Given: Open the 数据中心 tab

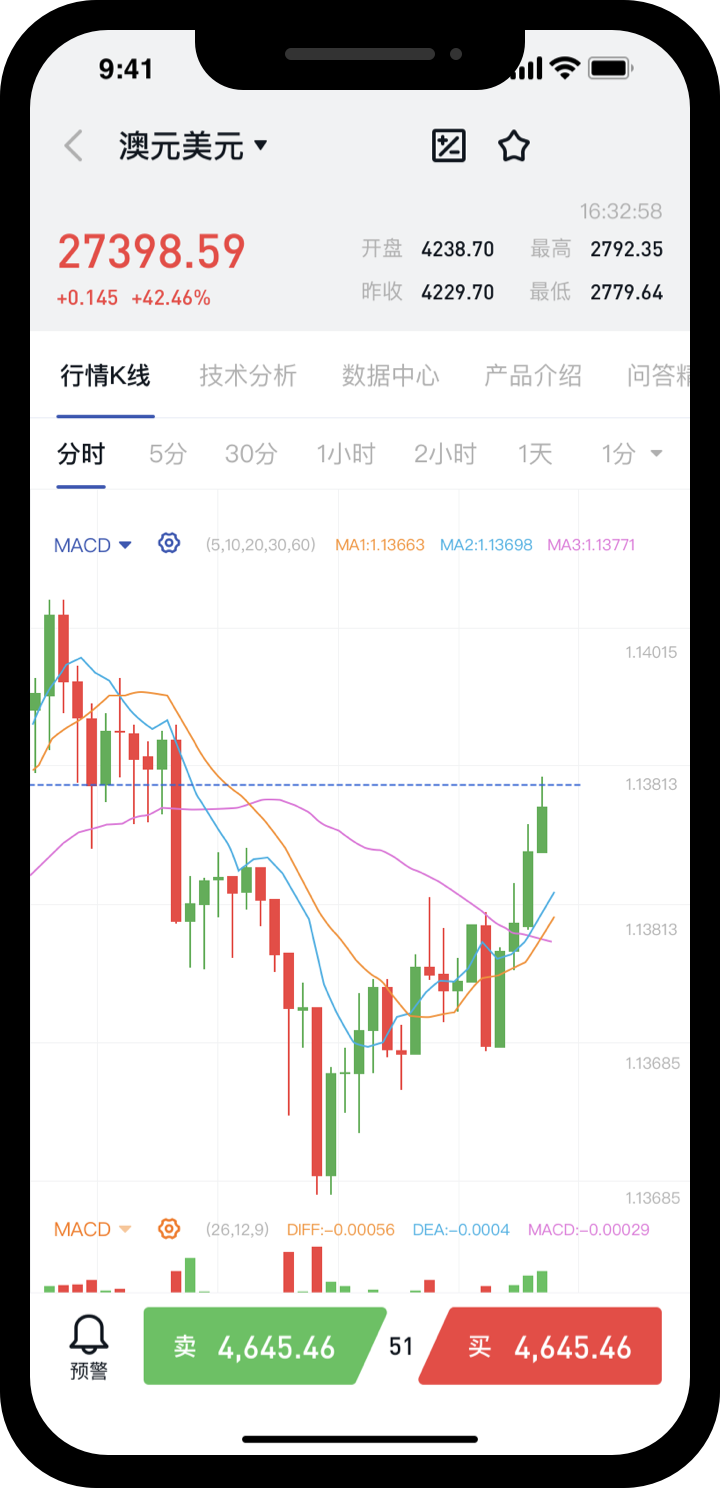Looking at the screenshot, I should click(390, 376).
